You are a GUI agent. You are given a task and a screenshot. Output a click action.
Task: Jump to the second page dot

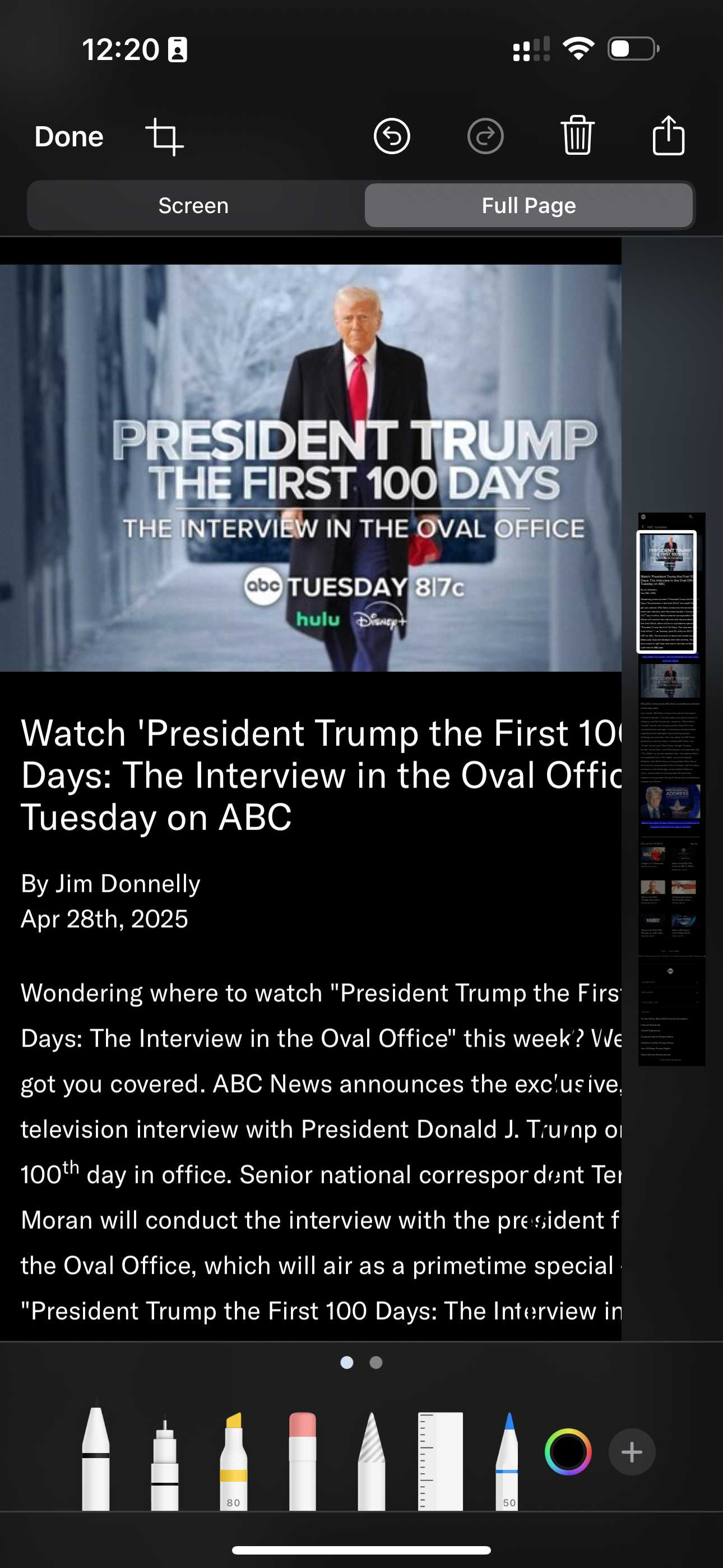[x=376, y=1362]
